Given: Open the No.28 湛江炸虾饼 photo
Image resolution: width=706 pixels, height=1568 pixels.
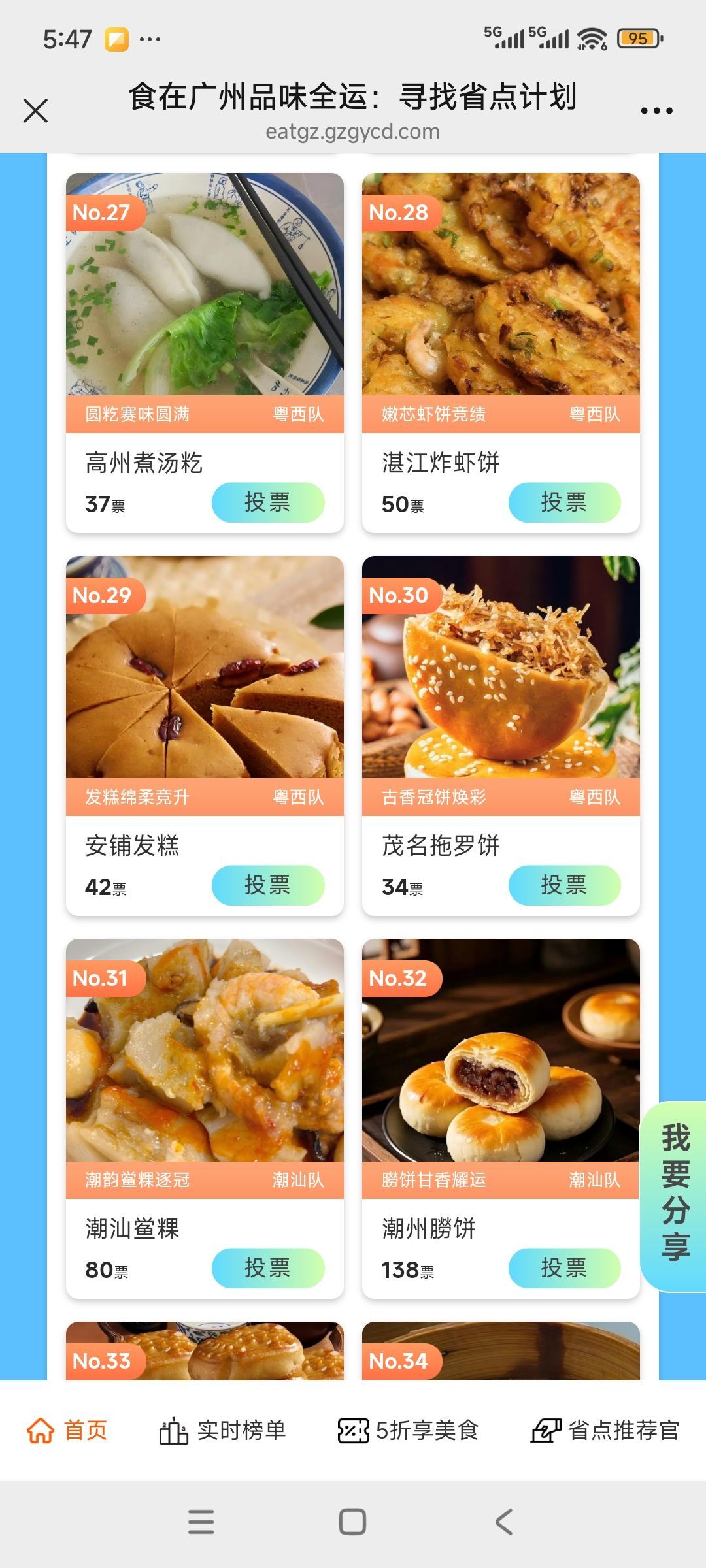Looking at the screenshot, I should click(x=501, y=284).
